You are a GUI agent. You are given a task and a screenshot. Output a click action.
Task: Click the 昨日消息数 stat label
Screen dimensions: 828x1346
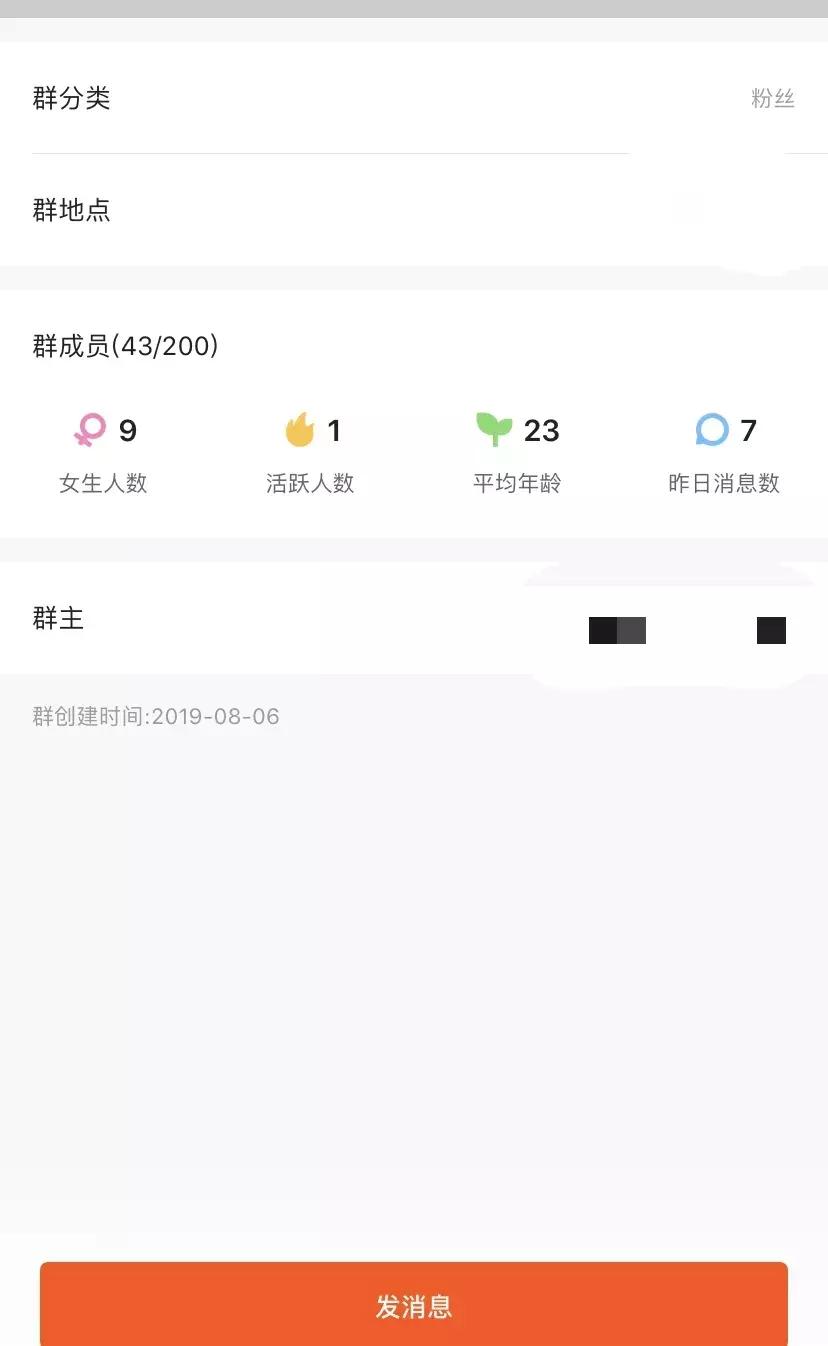click(724, 483)
